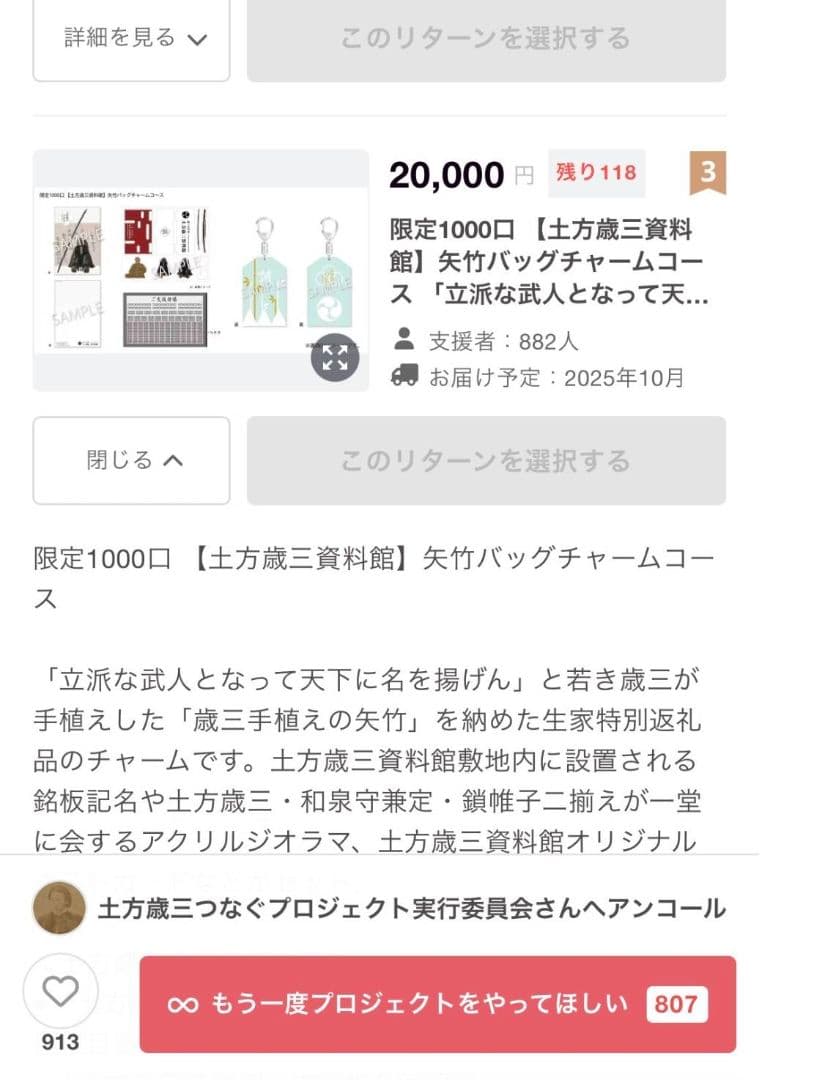The width and height of the screenshot is (813, 1080).
Task: Click the upward chevron beside 閉じる
Action: click(x=175, y=461)
